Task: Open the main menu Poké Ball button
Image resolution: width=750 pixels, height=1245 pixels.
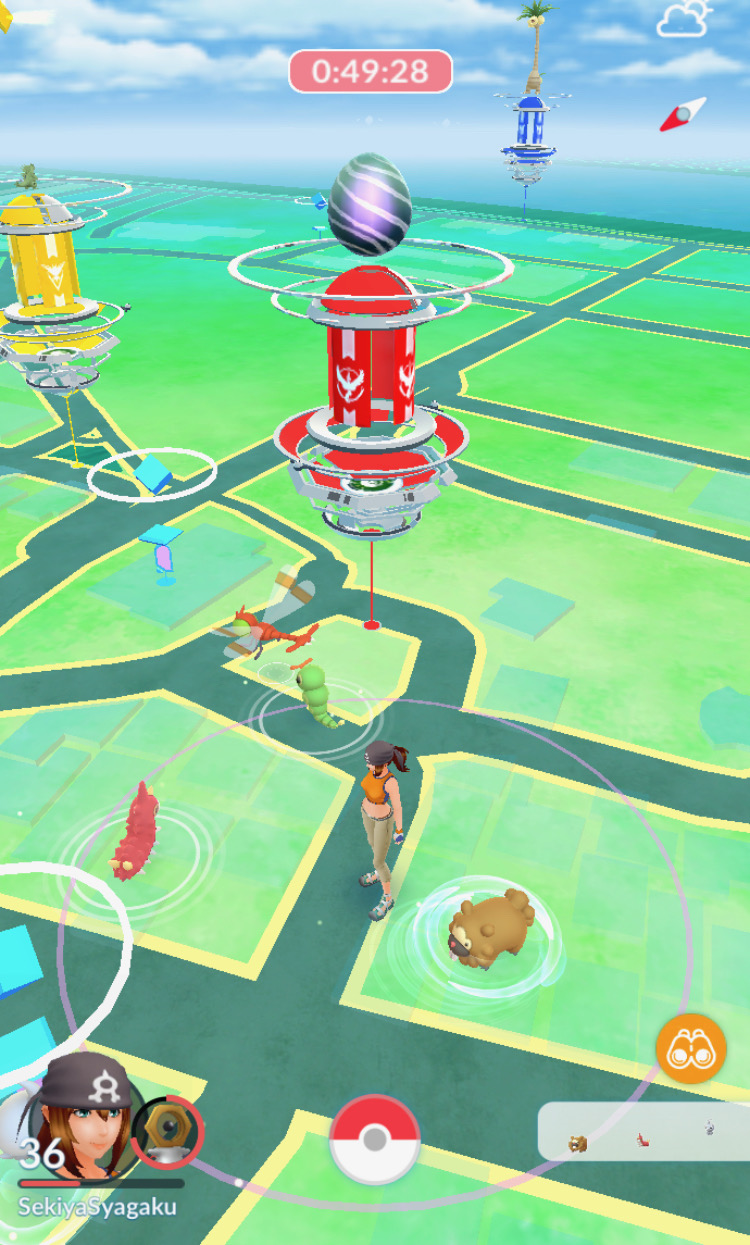Action: tap(375, 1139)
